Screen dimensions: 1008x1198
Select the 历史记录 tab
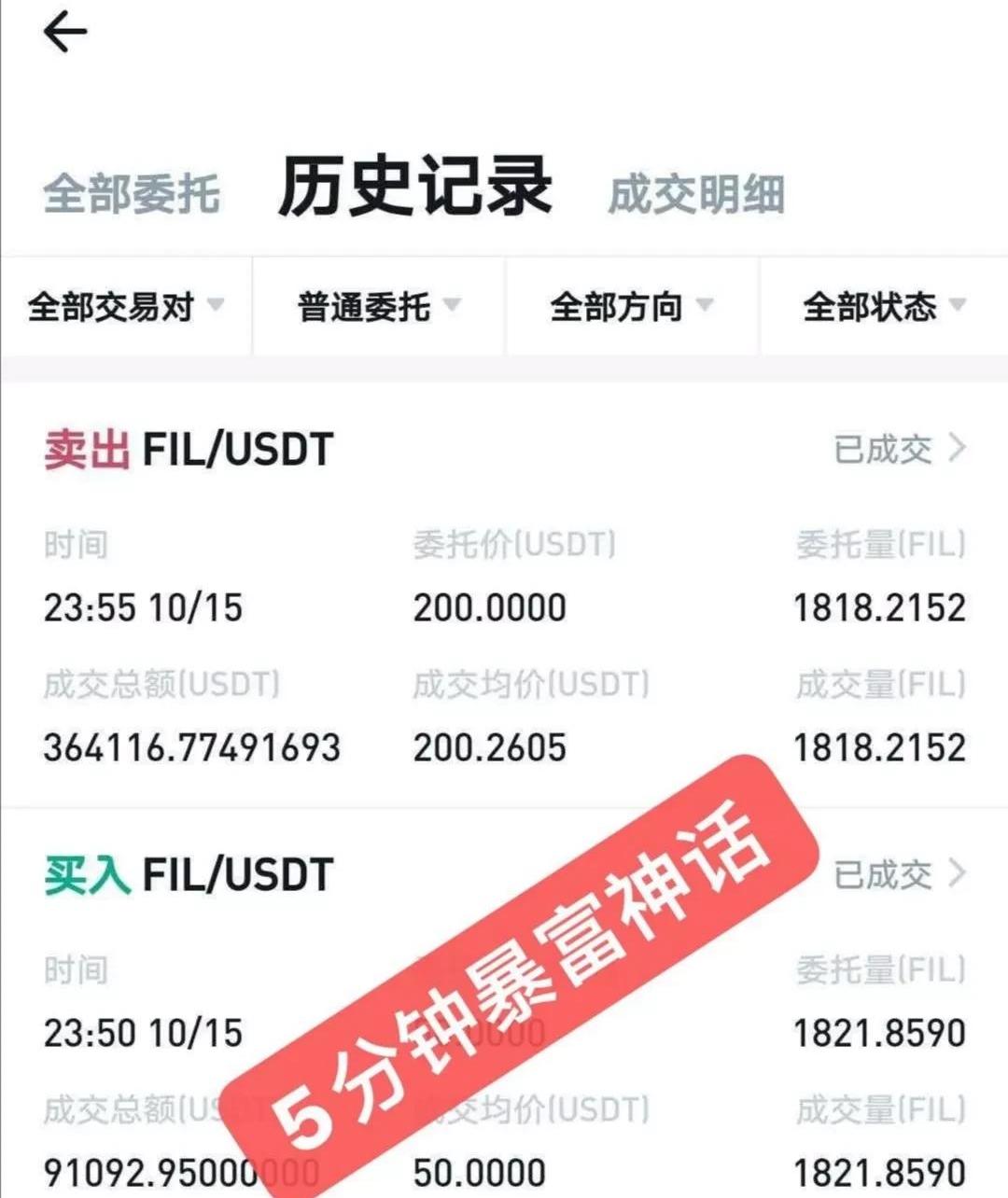click(x=415, y=188)
